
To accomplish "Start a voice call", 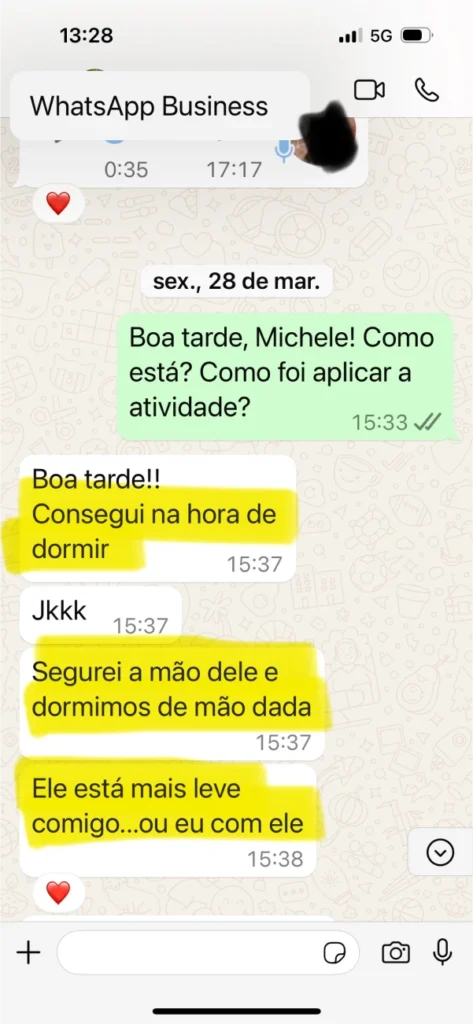I will [427, 90].
